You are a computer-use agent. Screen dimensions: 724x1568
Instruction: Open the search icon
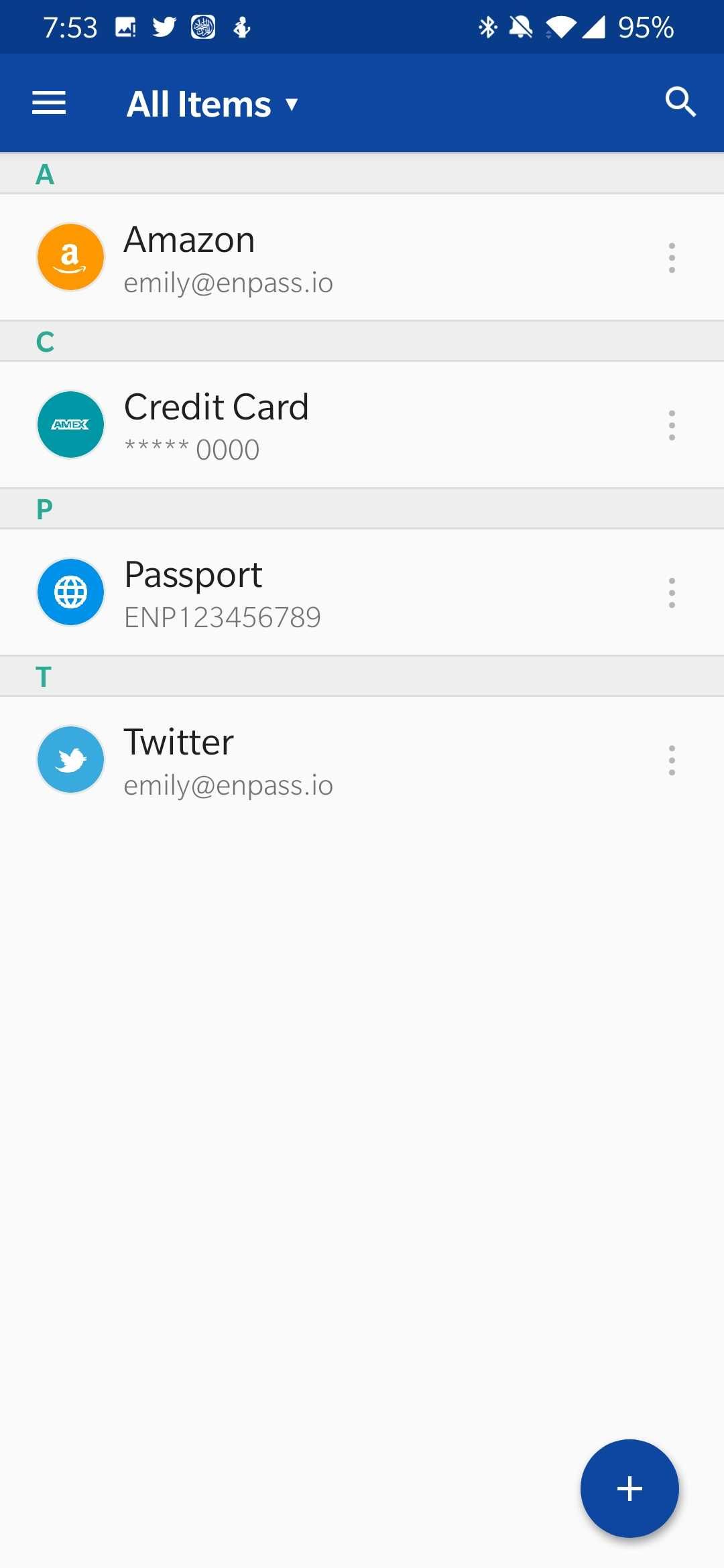tap(680, 103)
